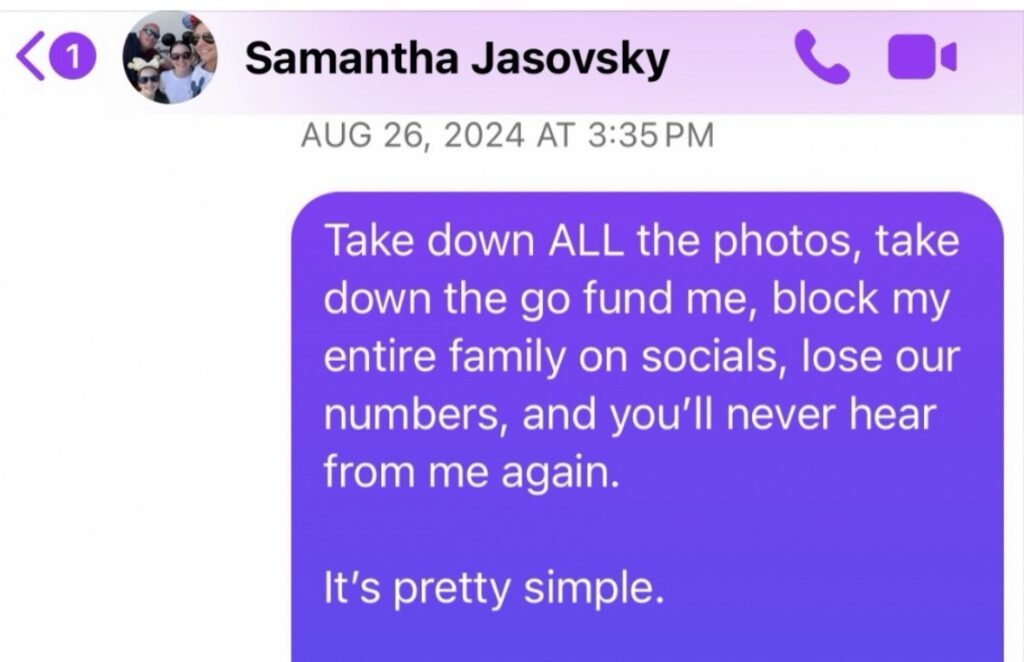This screenshot has width=1024, height=662.
Task: Start a voice call with Samantha Jasovsky
Action: pyautogui.click(x=822, y=58)
